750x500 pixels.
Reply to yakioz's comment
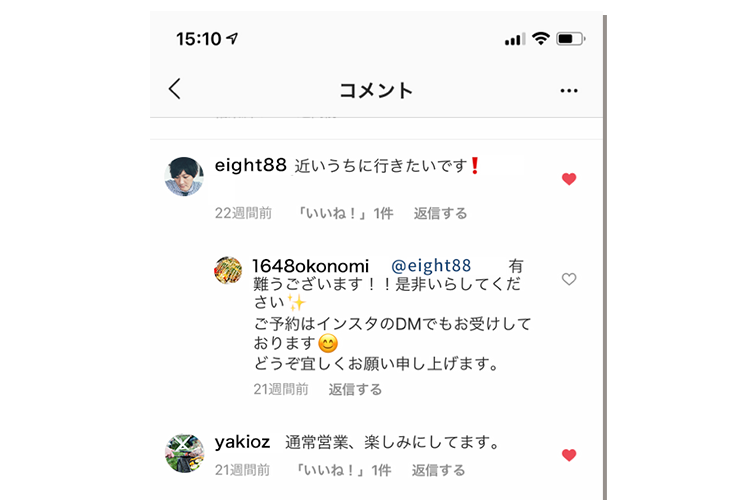438,469
